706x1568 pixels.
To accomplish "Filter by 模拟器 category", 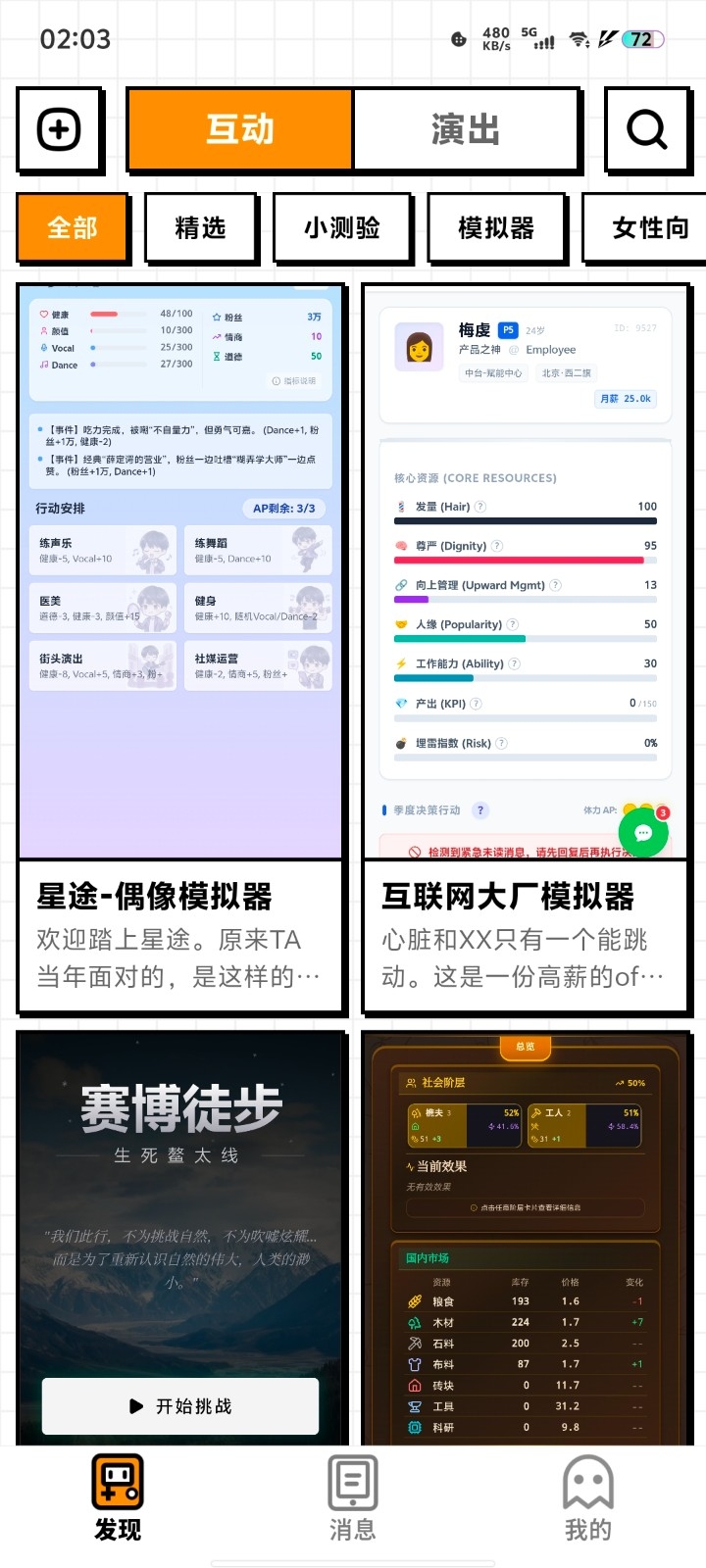I will [496, 227].
